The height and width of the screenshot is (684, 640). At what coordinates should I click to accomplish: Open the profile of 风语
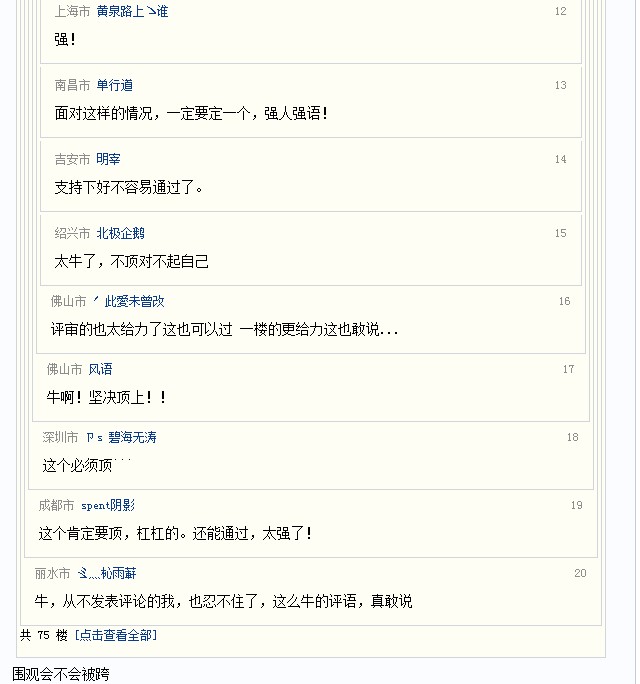point(100,370)
